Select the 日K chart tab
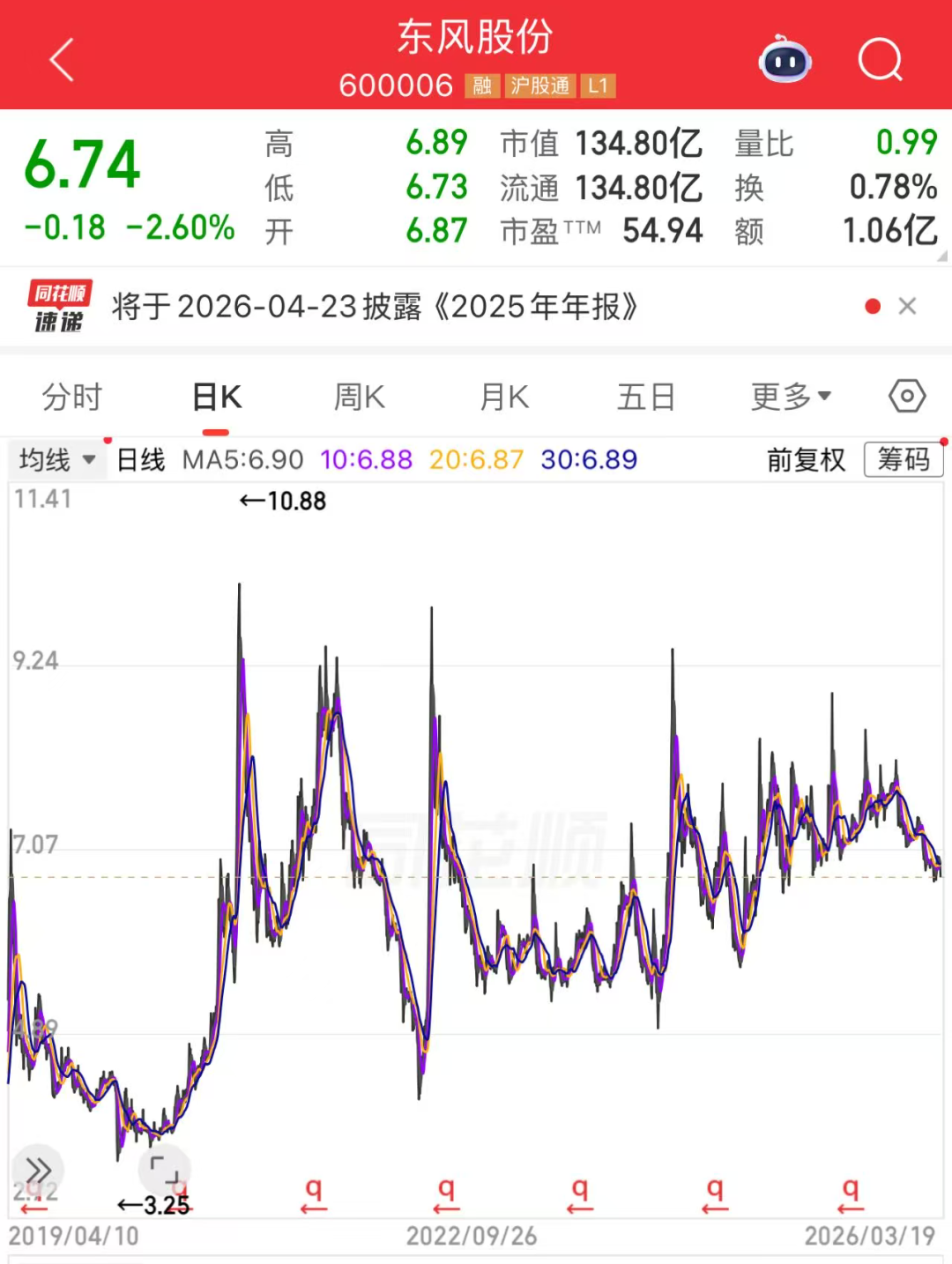 pos(217,398)
